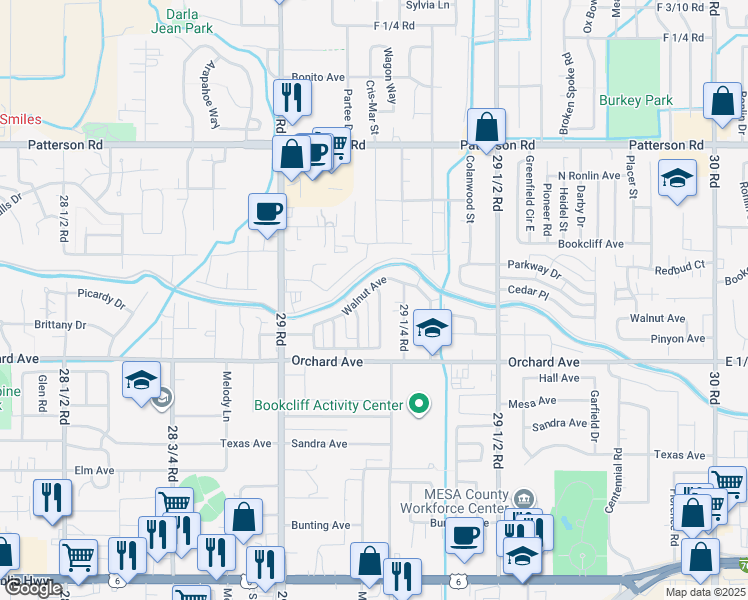The width and height of the screenshot is (748, 600).
Task: Select the school marker near N Ronlin Ave
Action: coord(677,178)
